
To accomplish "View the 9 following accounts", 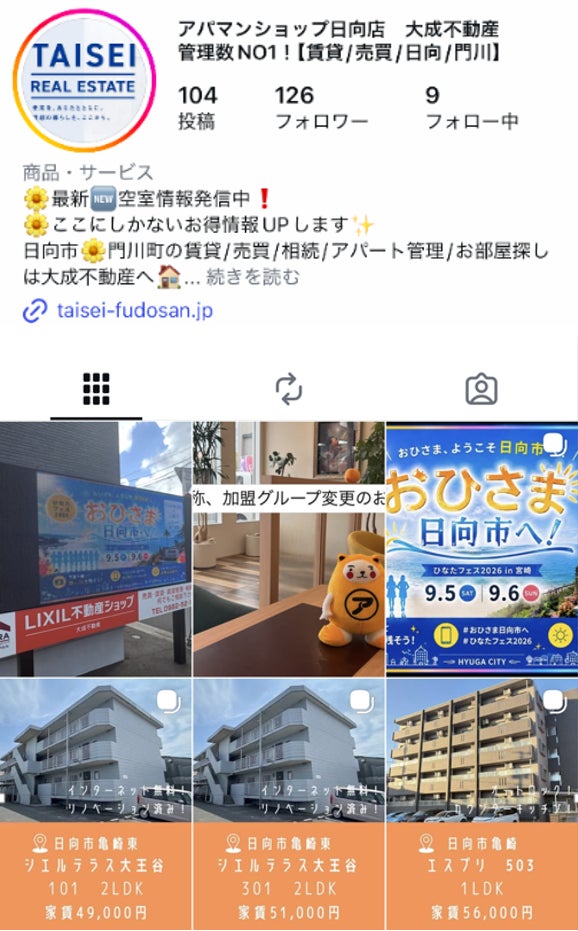I will tap(472, 107).
